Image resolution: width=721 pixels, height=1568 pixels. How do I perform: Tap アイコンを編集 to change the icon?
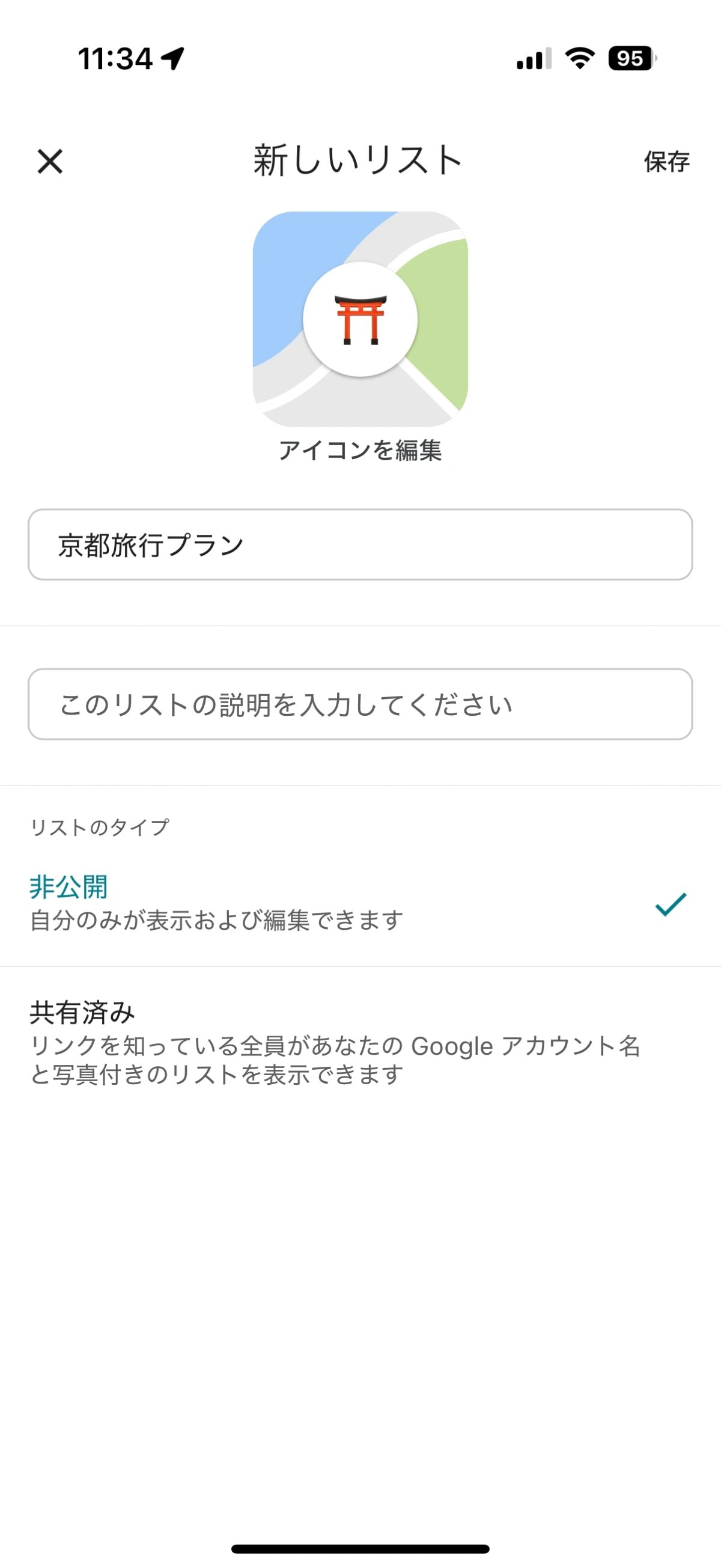click(360, 450)
